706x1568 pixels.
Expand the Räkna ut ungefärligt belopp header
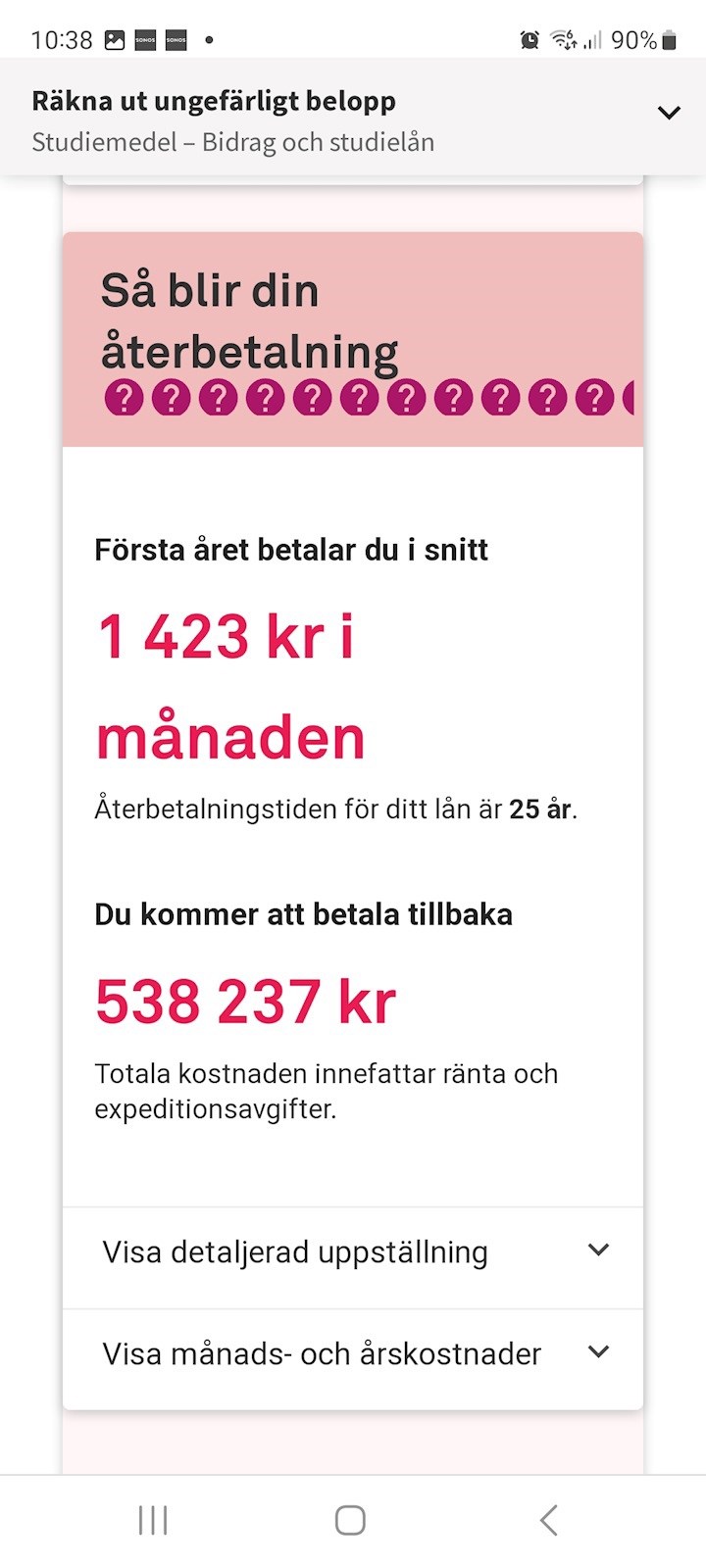point(668,114)
